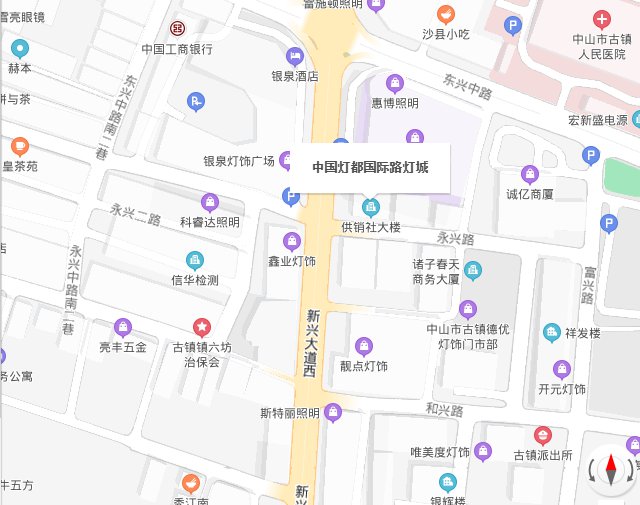Tap the 鑫业灯饰 shop marker
640x505 pixels.
tap(292, 240)
